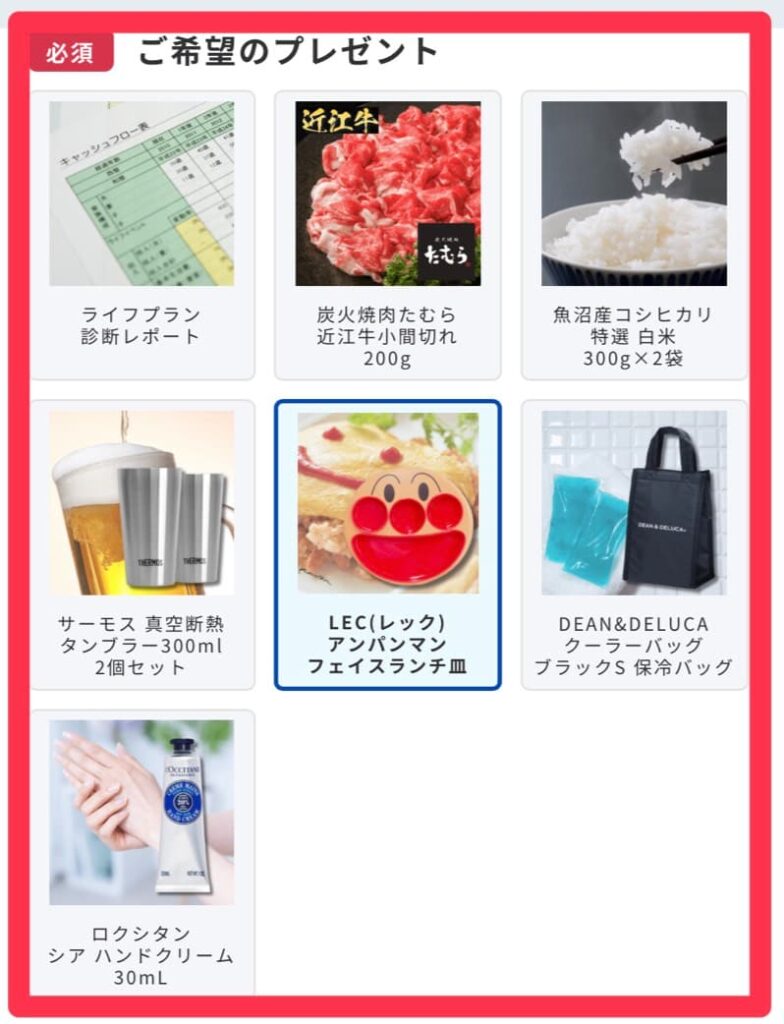Select ライフプラン診断レポート present
784x1024 pixels.
coord(142,235)
